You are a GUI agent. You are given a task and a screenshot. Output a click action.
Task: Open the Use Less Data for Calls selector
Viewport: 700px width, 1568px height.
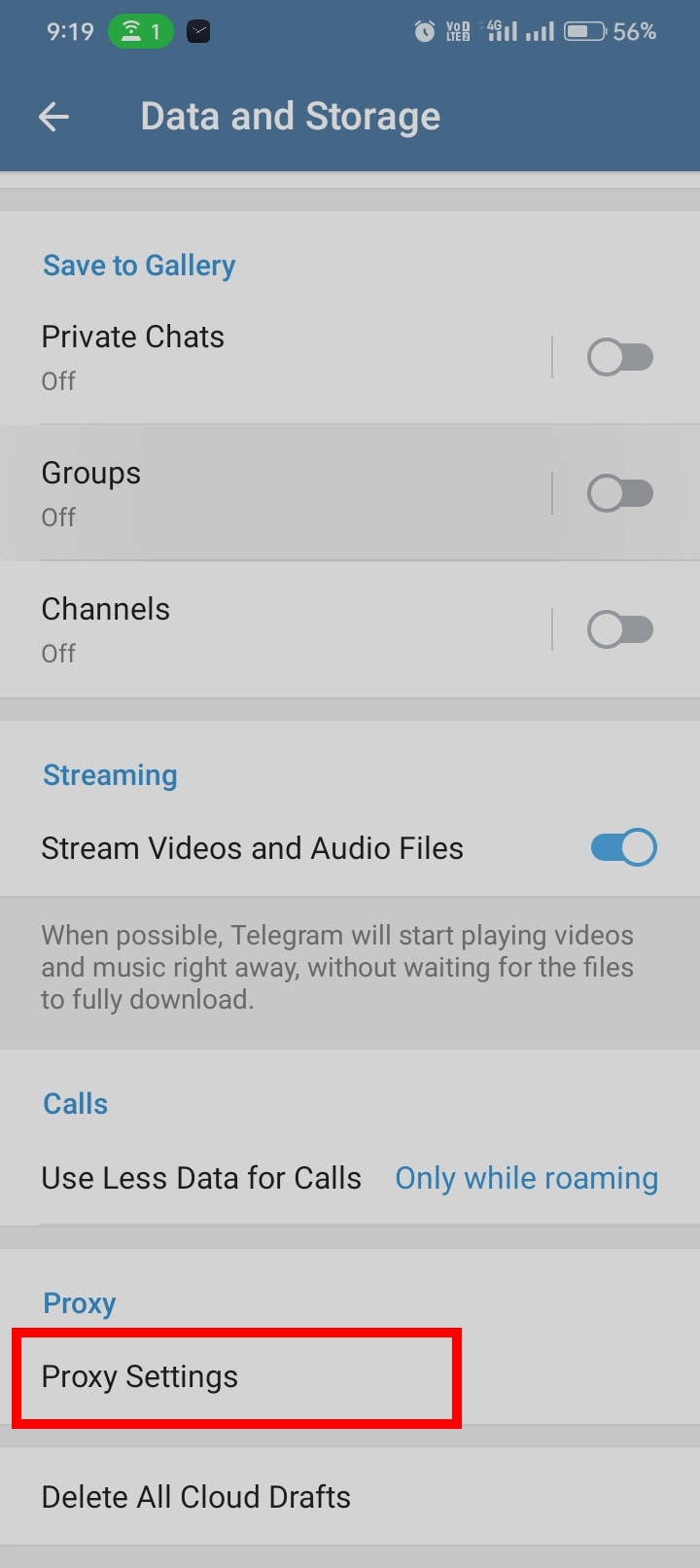click(200, 1178)
